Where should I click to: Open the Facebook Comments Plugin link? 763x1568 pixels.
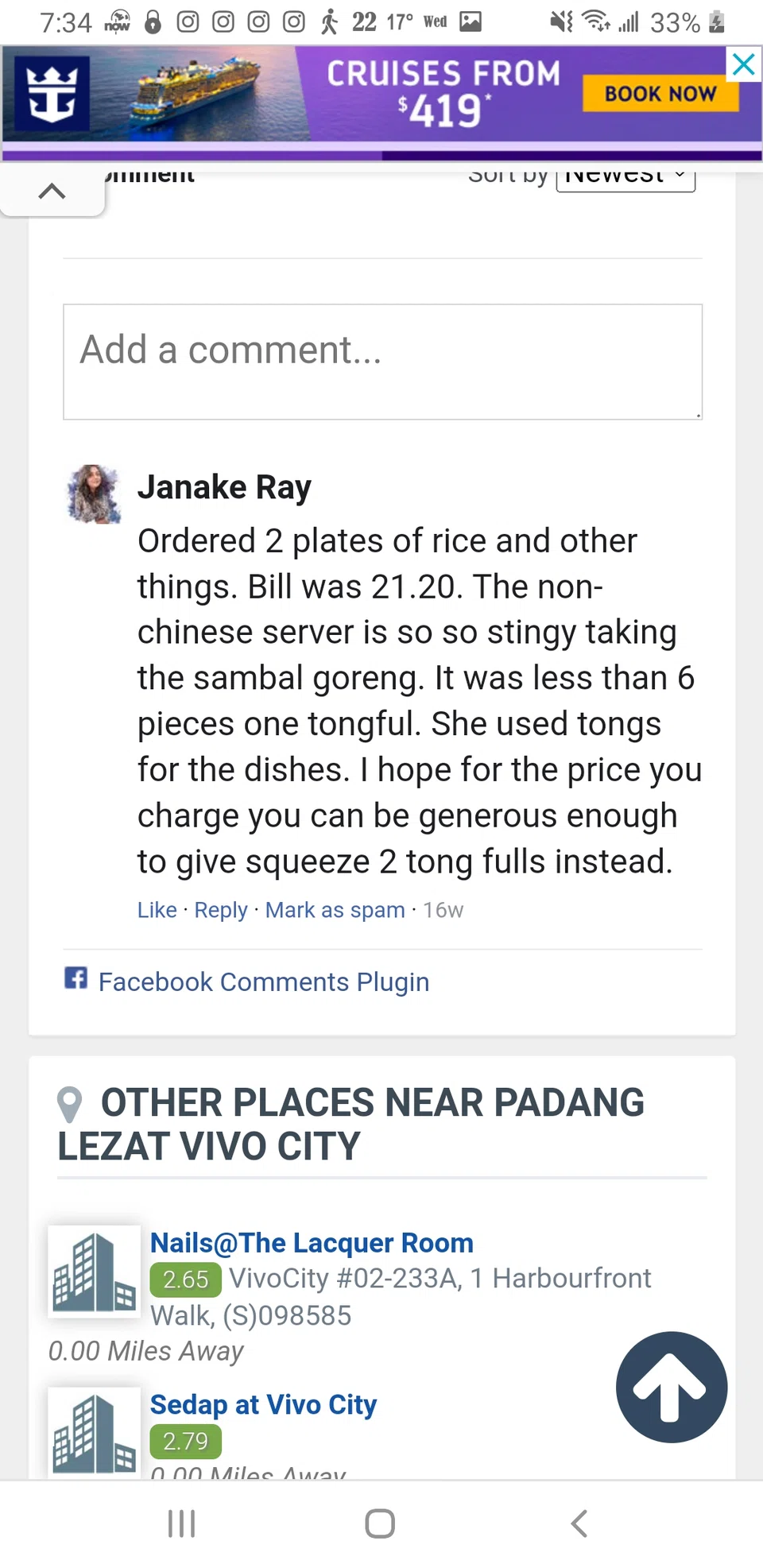(x=263, y=982)
